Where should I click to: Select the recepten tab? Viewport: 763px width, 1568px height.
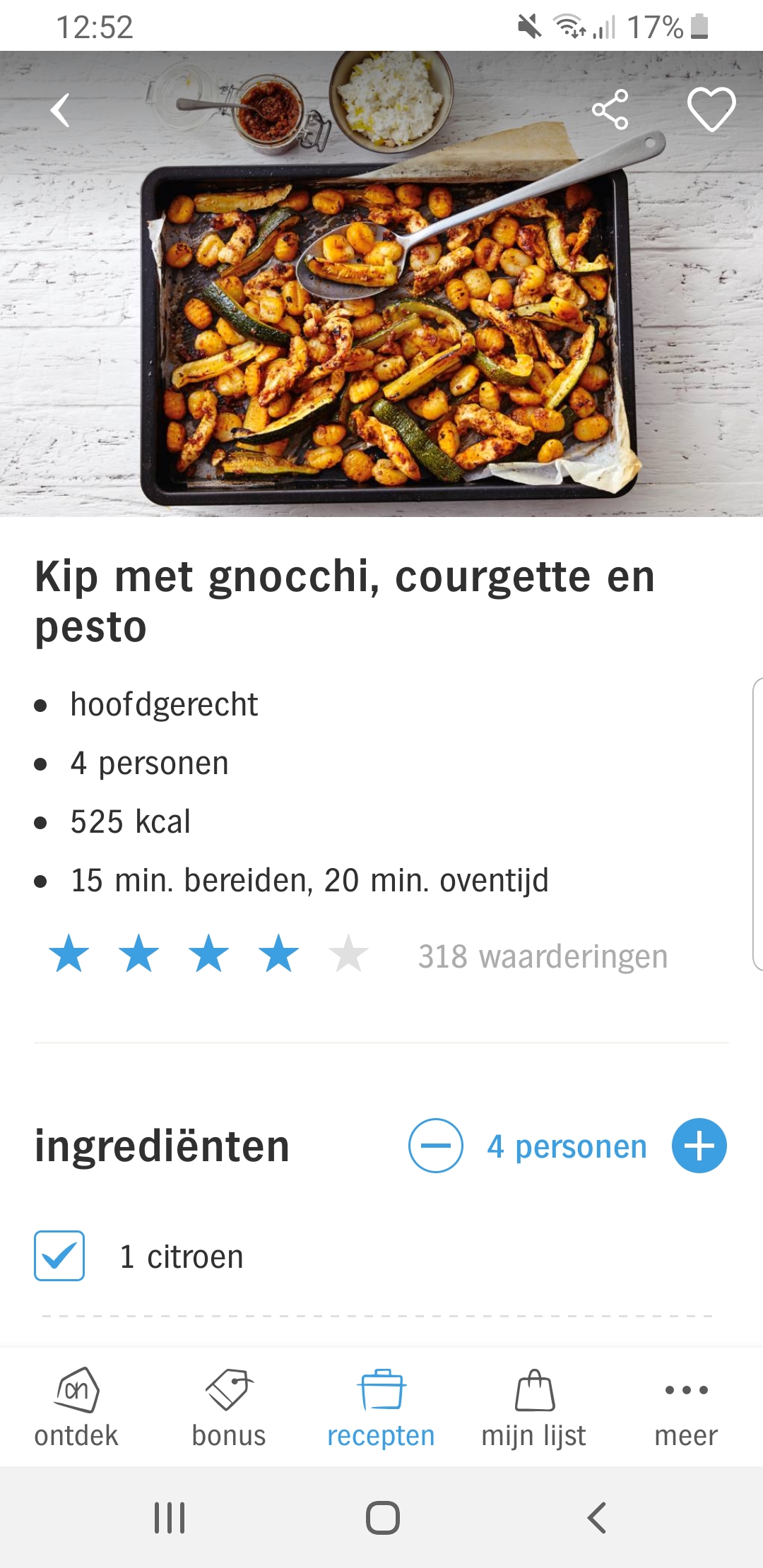(x=381, y=1407)
